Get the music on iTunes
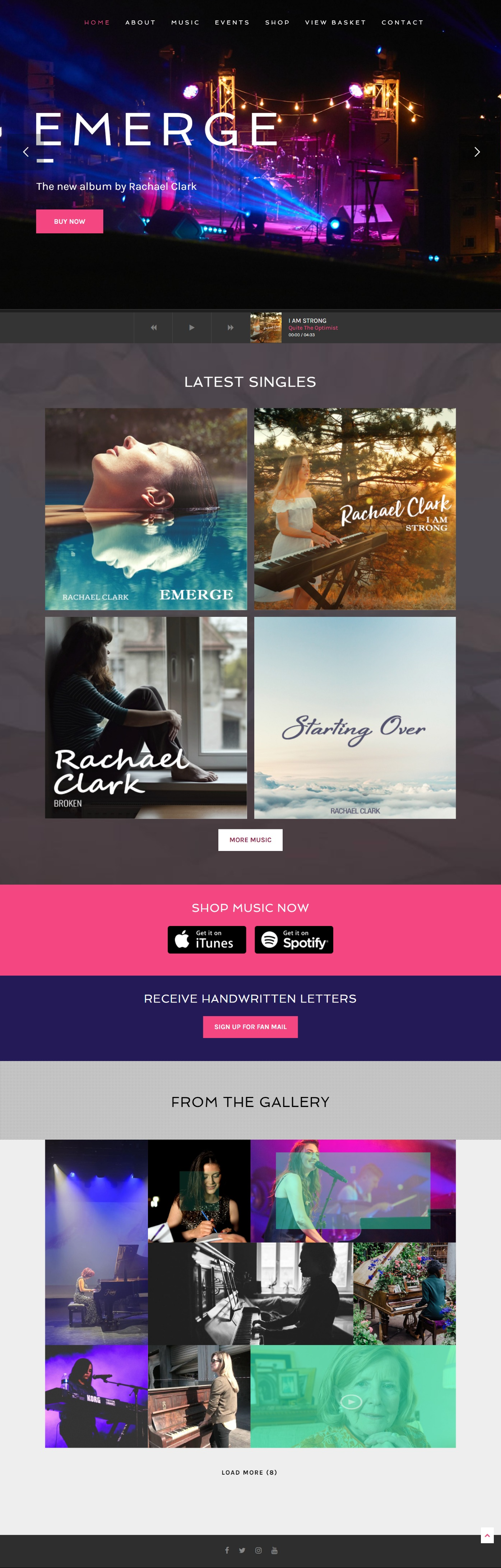The width and height of the screenshot is (501, 1568). click(x=207, y=940)
